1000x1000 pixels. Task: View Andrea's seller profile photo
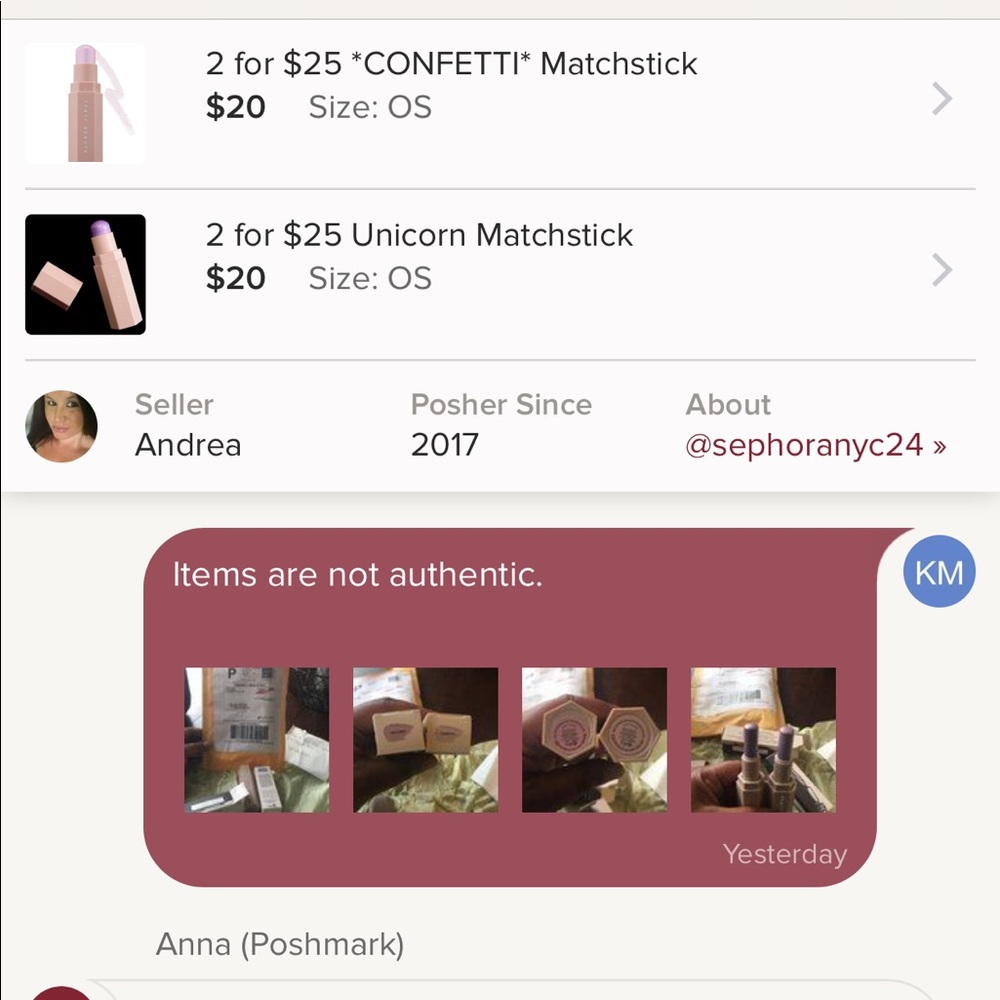(x=61, y=426)
